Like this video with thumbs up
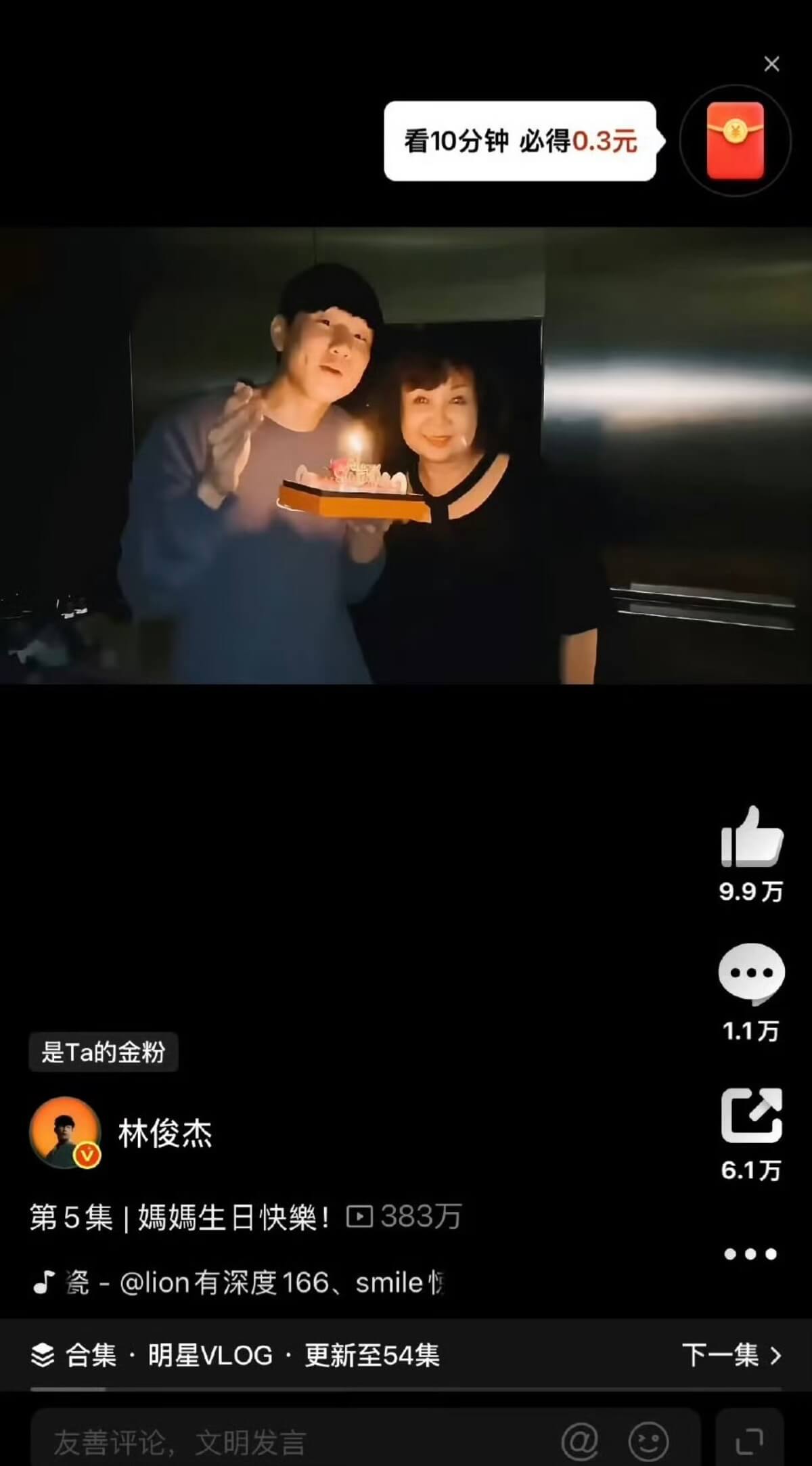 (x=751, y=837)
